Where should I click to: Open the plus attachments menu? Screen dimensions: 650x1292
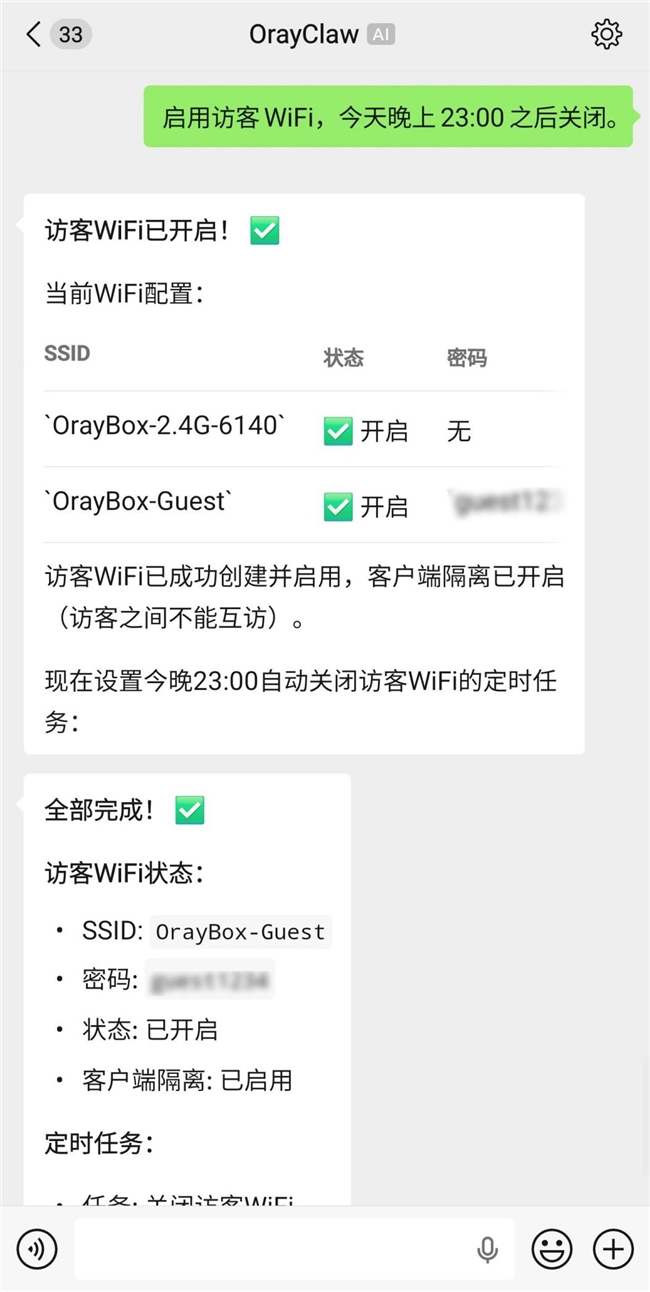pos(613,1248)
